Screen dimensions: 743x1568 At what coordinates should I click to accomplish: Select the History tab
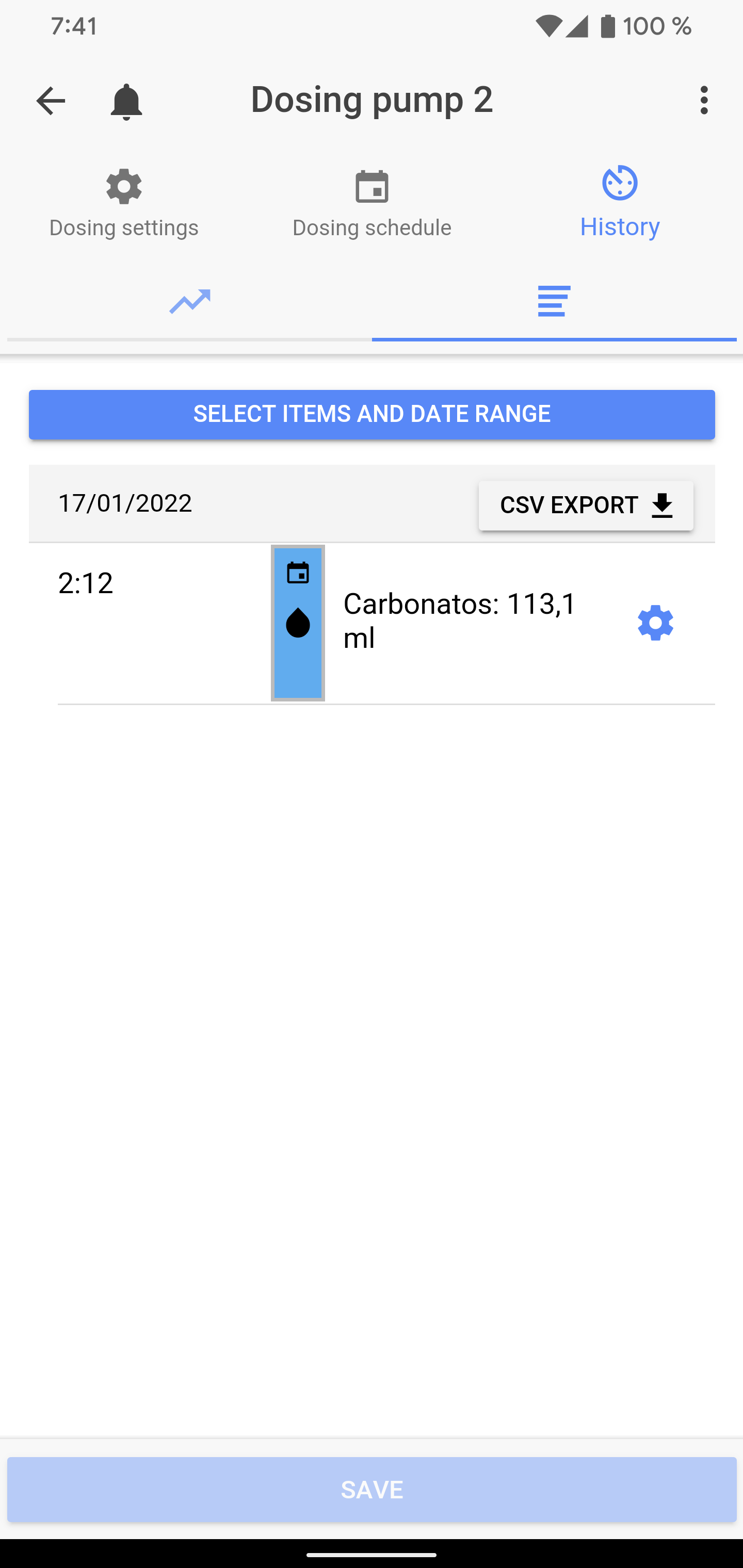pos(619,203)
